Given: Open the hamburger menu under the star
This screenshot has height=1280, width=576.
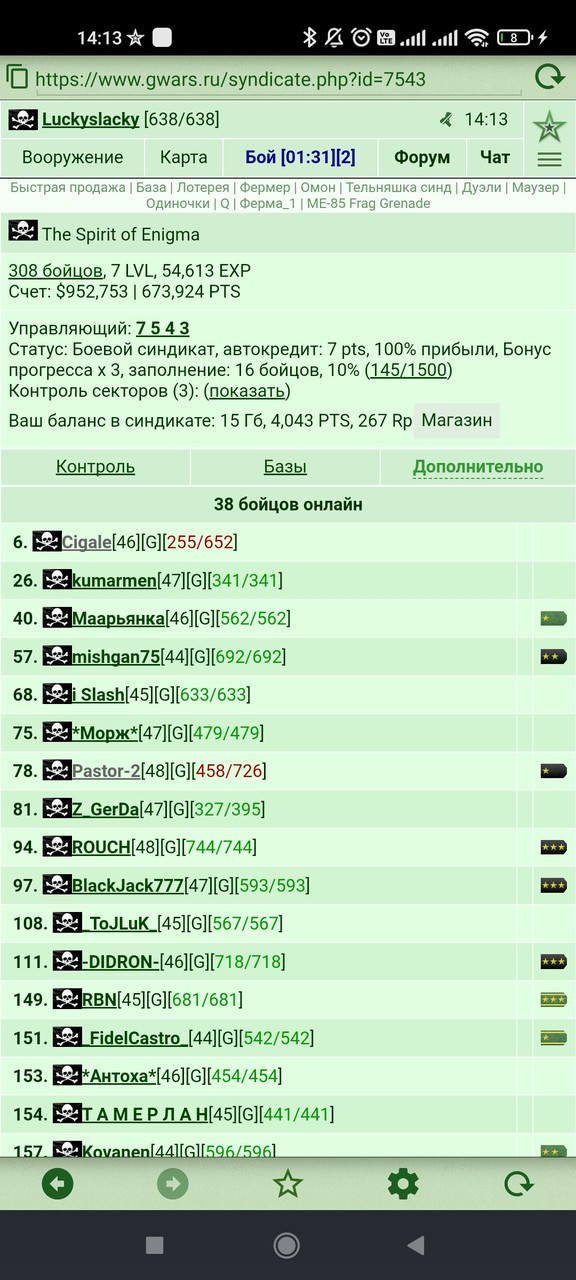Looking at the screenshot, I should click(x=549, y=159).
